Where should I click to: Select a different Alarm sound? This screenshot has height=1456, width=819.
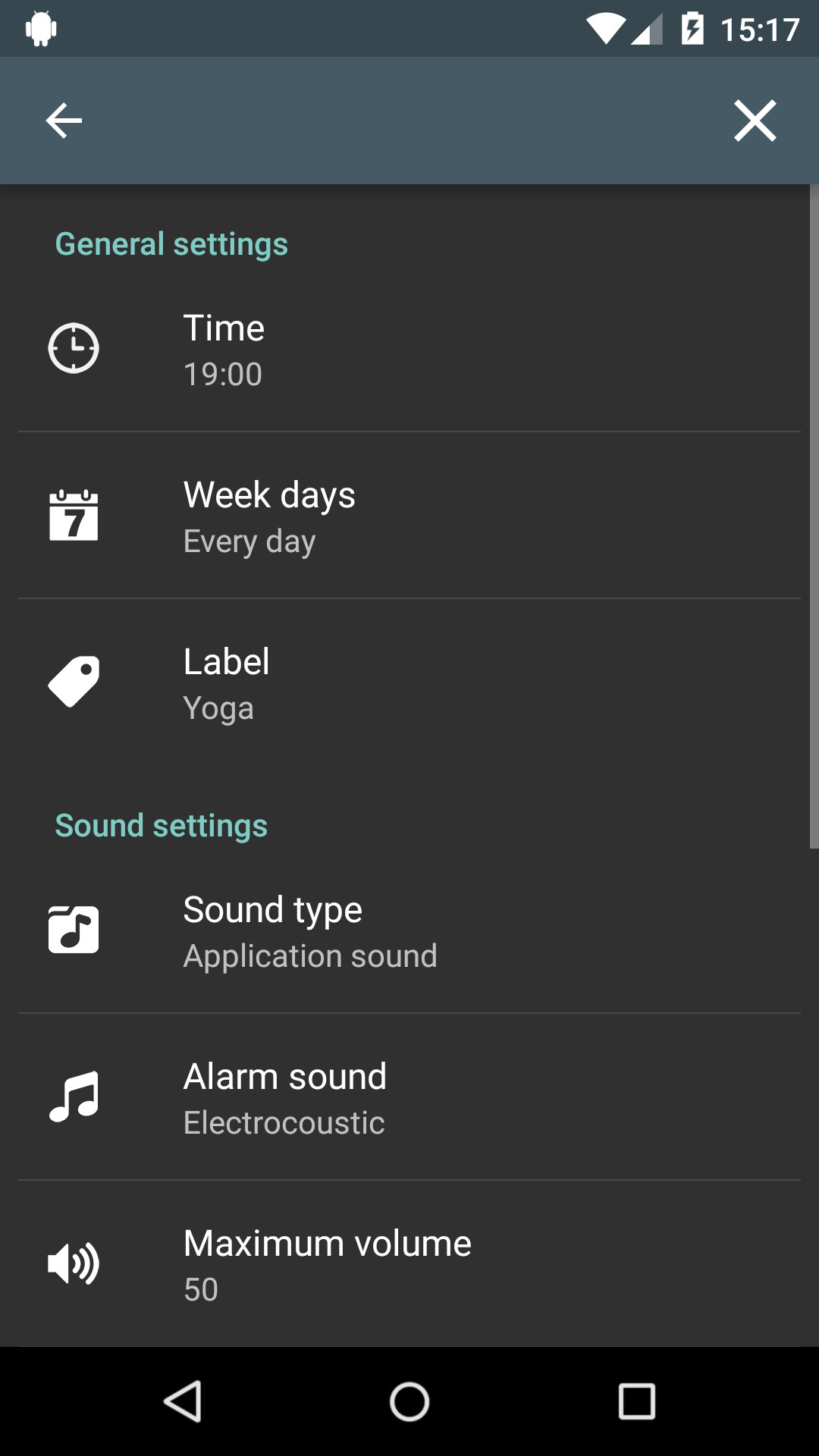pos(409,1097)
